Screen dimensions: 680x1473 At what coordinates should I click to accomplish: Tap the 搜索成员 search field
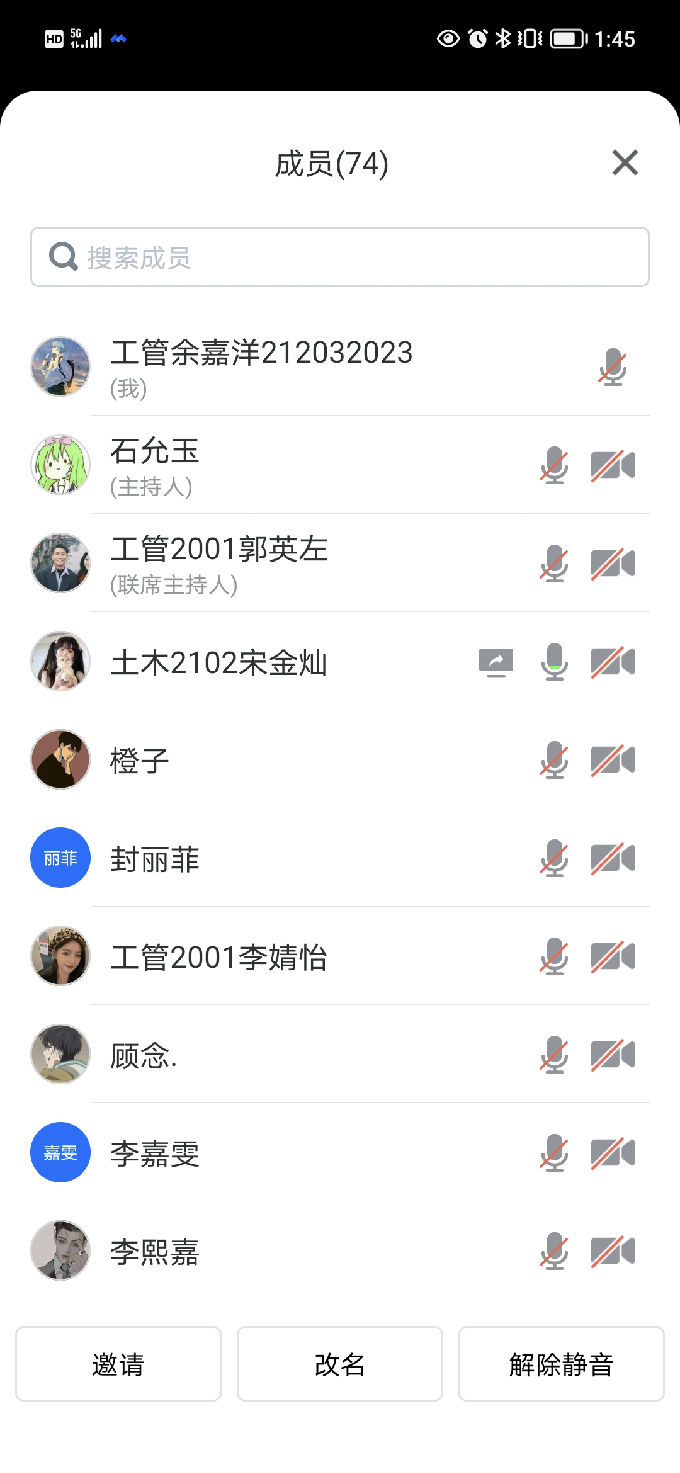340,258
